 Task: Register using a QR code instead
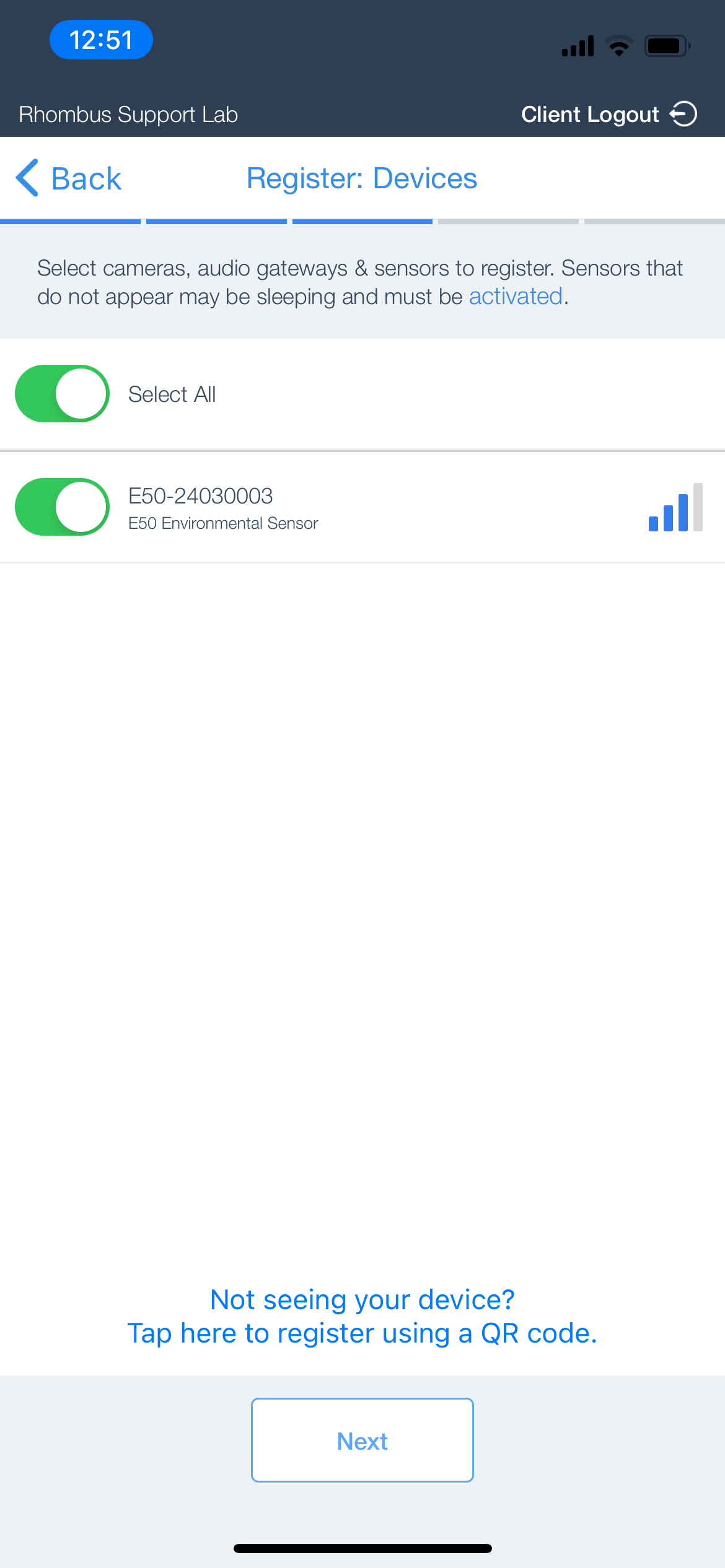(362, 1316)
